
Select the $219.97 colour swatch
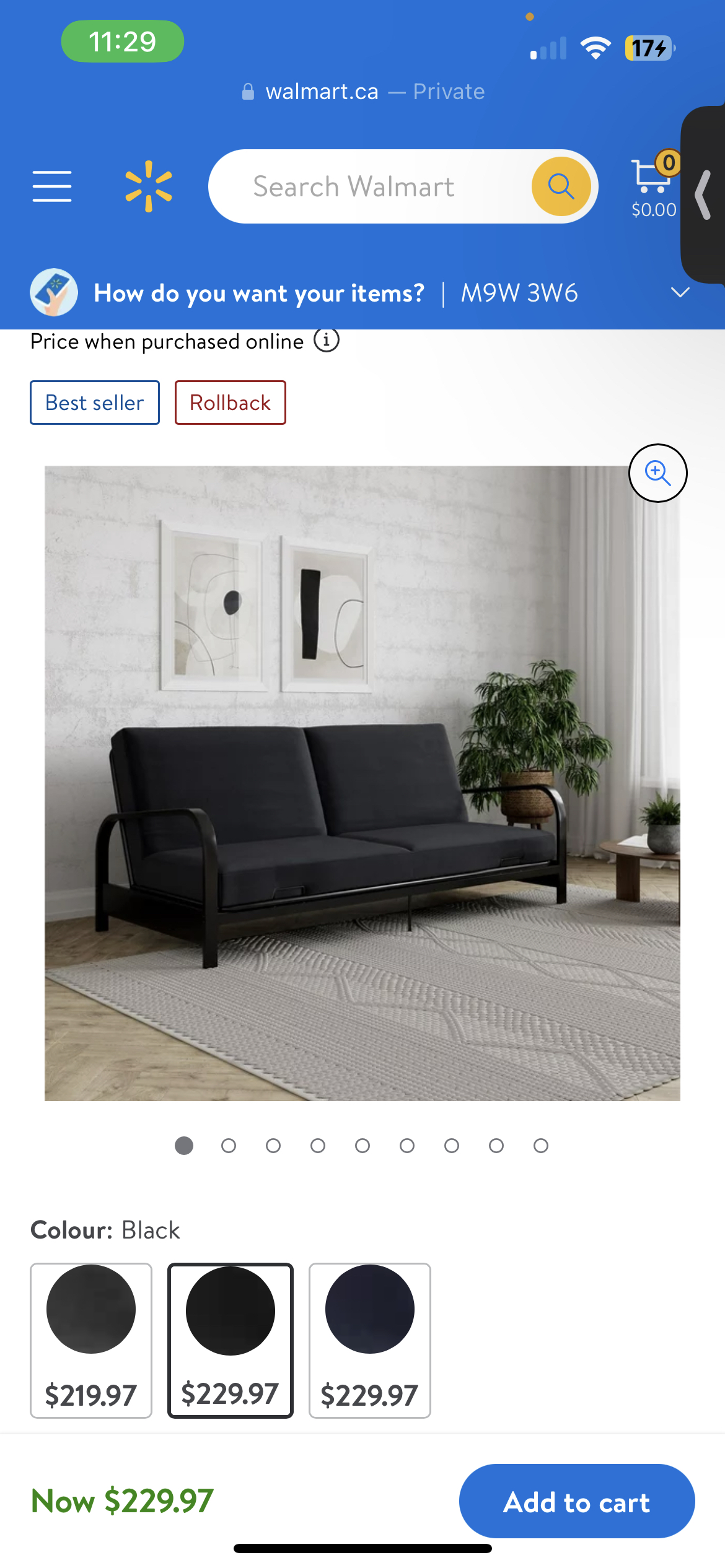pos(91,1340)
